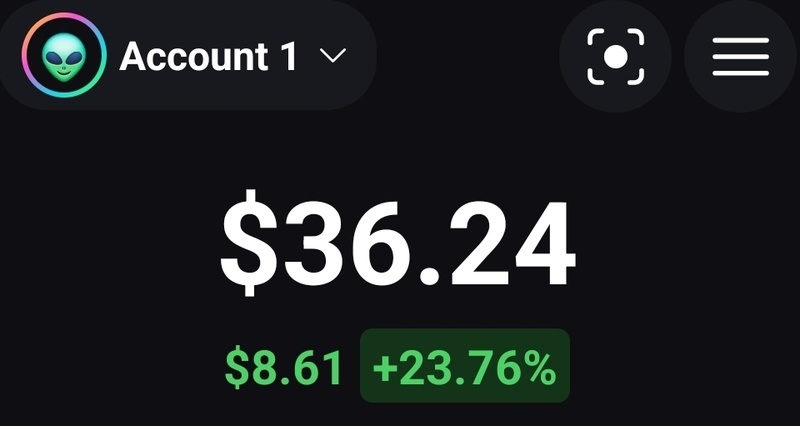Open the Account 1 switcher dropdown
The width and height of the screenshot is (800, 426).
click(x=200, y=56)
